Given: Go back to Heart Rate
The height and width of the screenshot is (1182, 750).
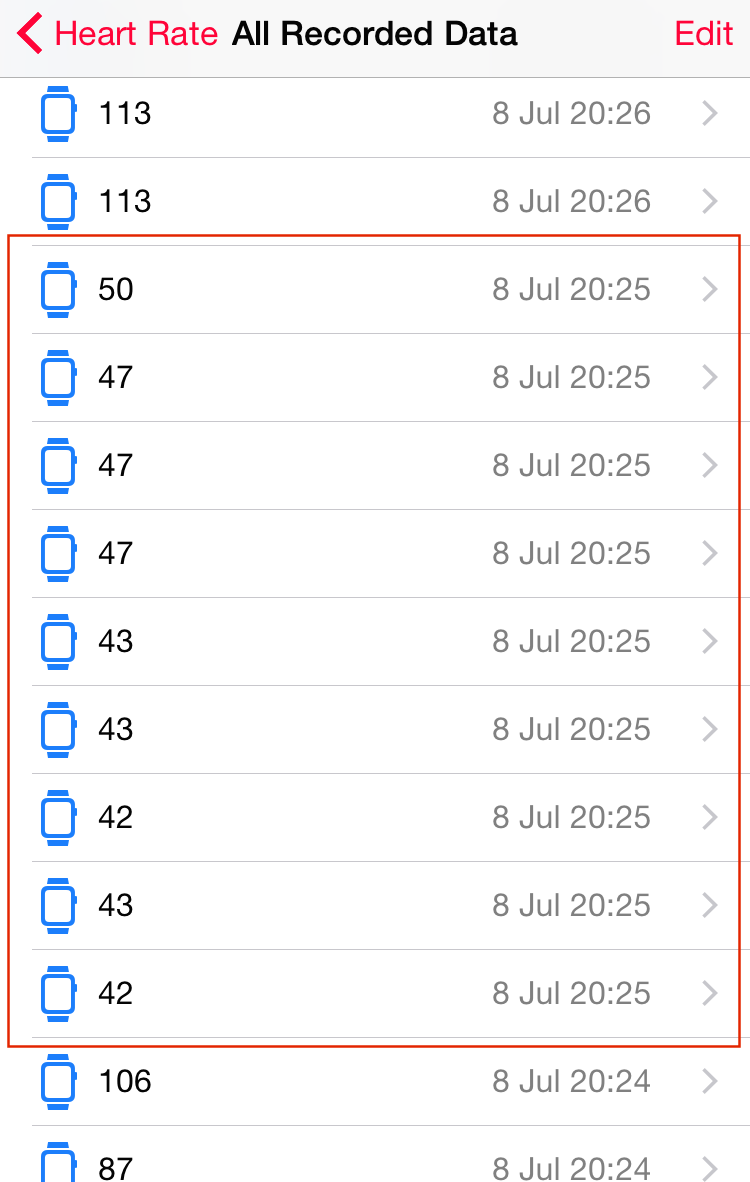Looking at the screenshot, I should (x=118, y=34).
